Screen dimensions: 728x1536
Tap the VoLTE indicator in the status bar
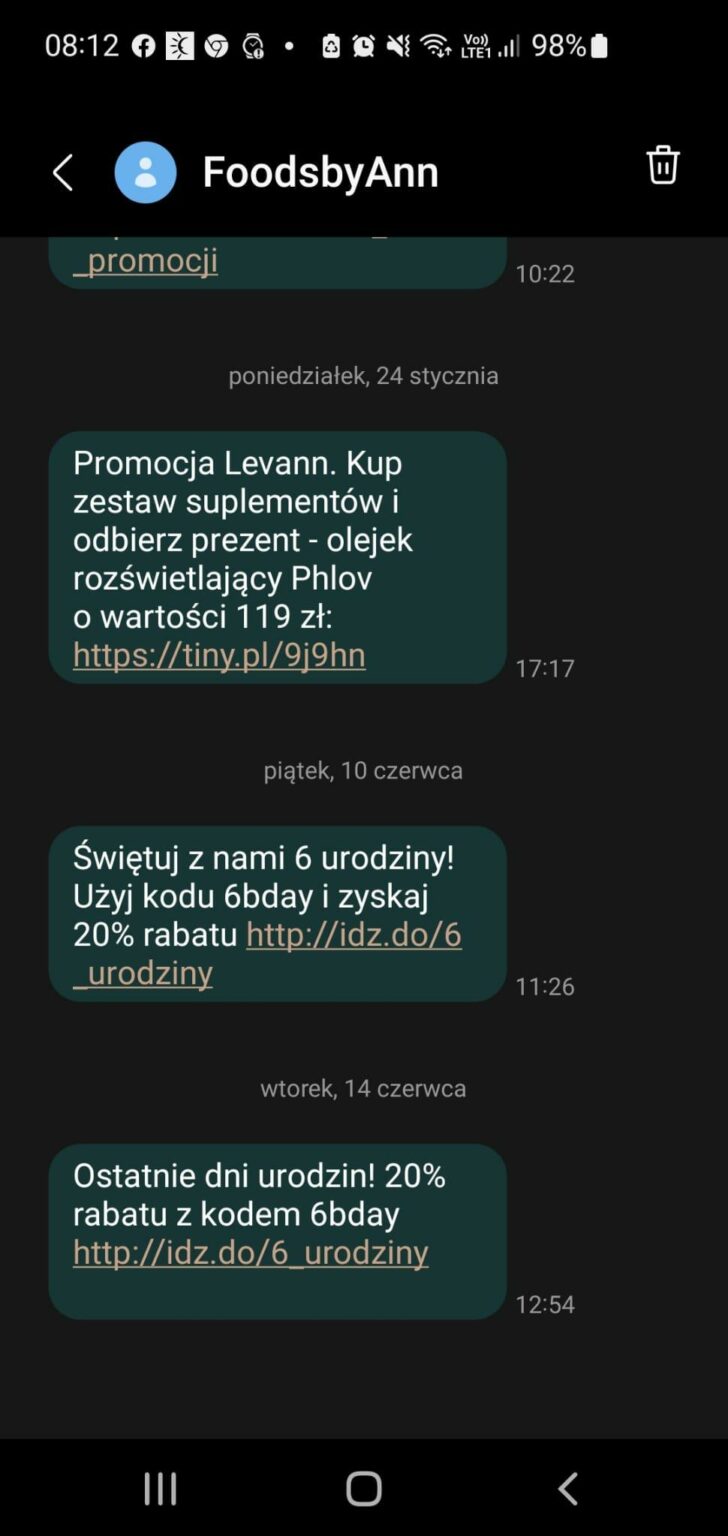pos(475,45)
